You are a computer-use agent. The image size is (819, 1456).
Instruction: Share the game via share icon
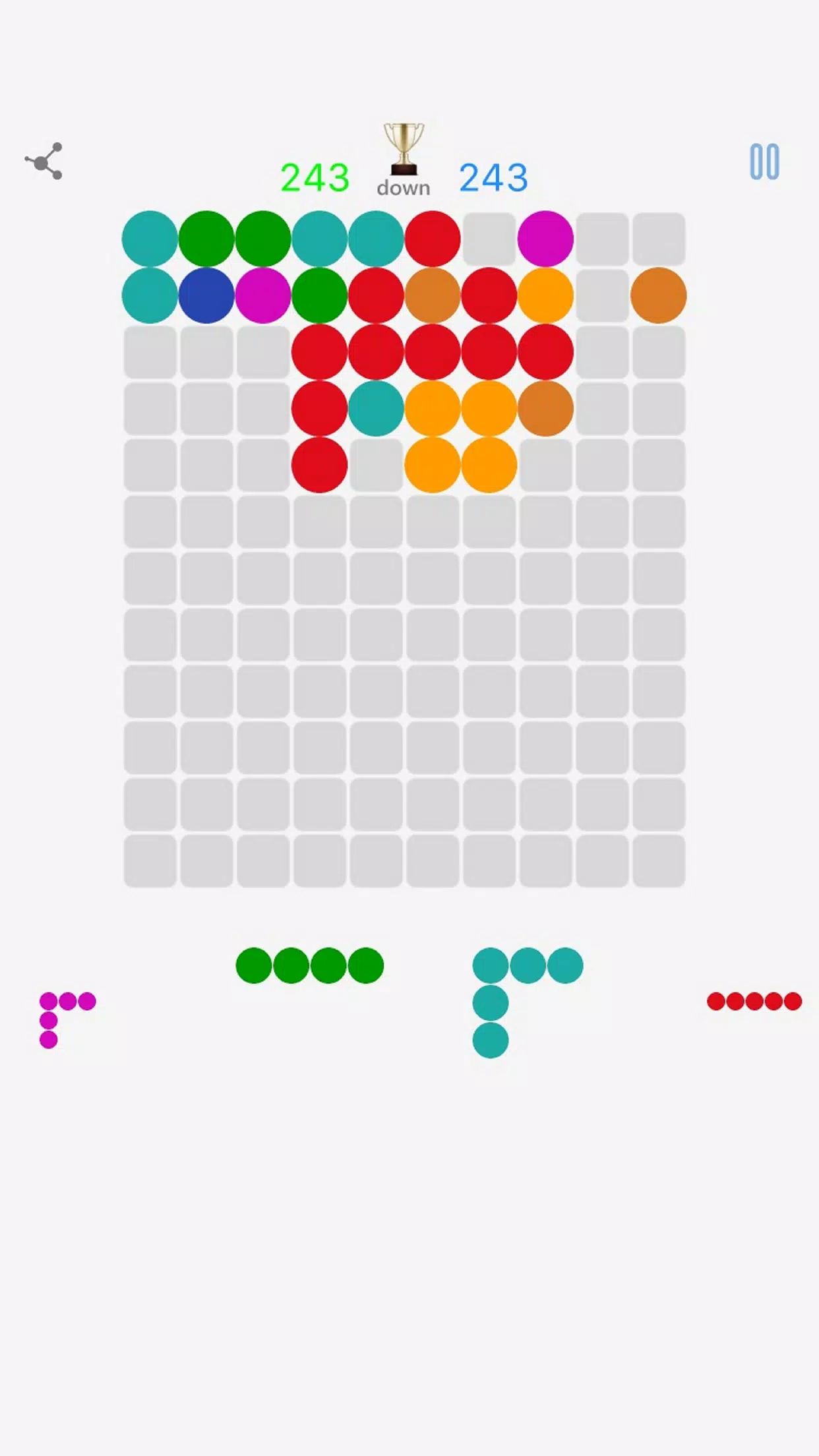click(x=44, y=162)
